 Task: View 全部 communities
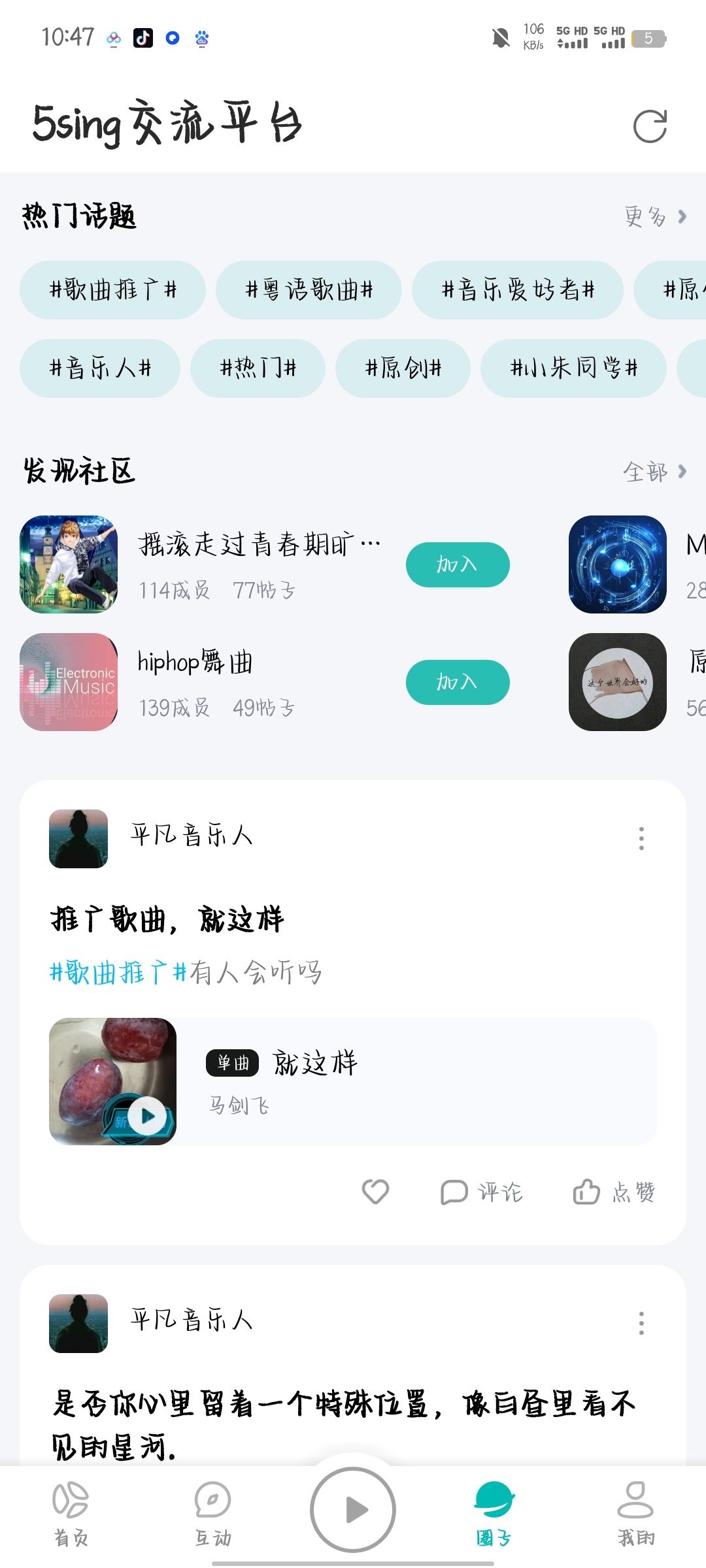tap(654, 471)
